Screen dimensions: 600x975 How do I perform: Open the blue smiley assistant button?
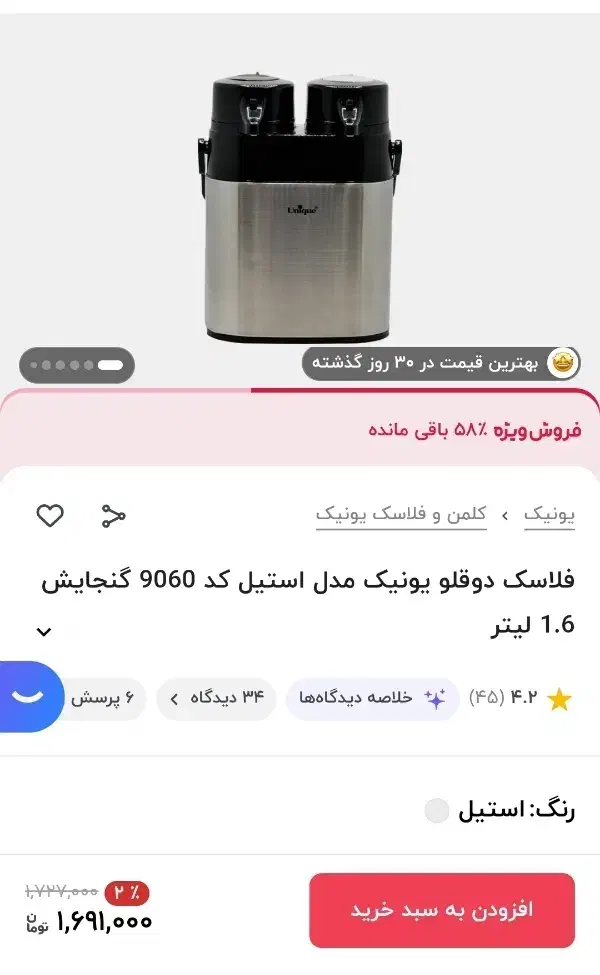pyautogui.click(x=30, y=697)
